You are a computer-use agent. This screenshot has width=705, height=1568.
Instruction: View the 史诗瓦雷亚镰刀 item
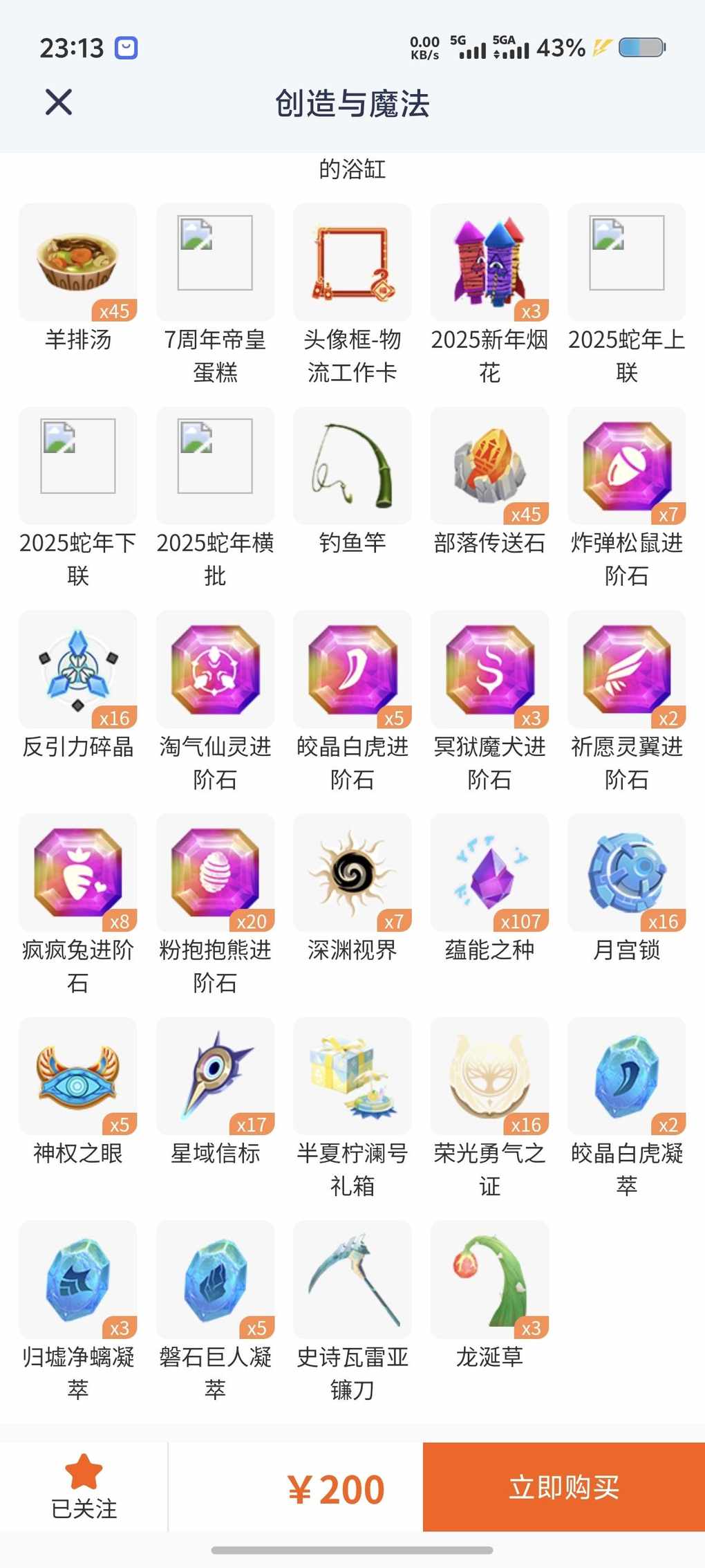(x=352, y=1280)
